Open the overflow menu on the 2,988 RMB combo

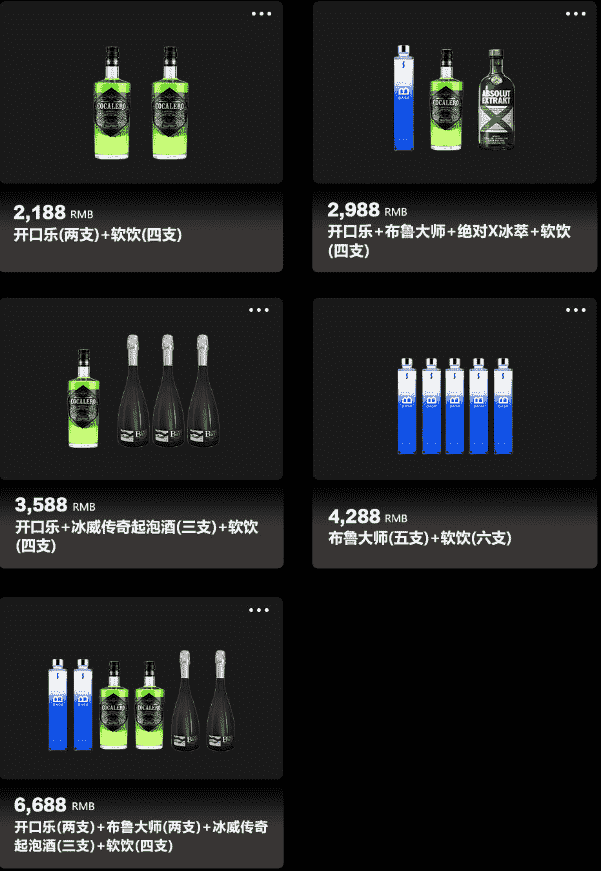575,14
